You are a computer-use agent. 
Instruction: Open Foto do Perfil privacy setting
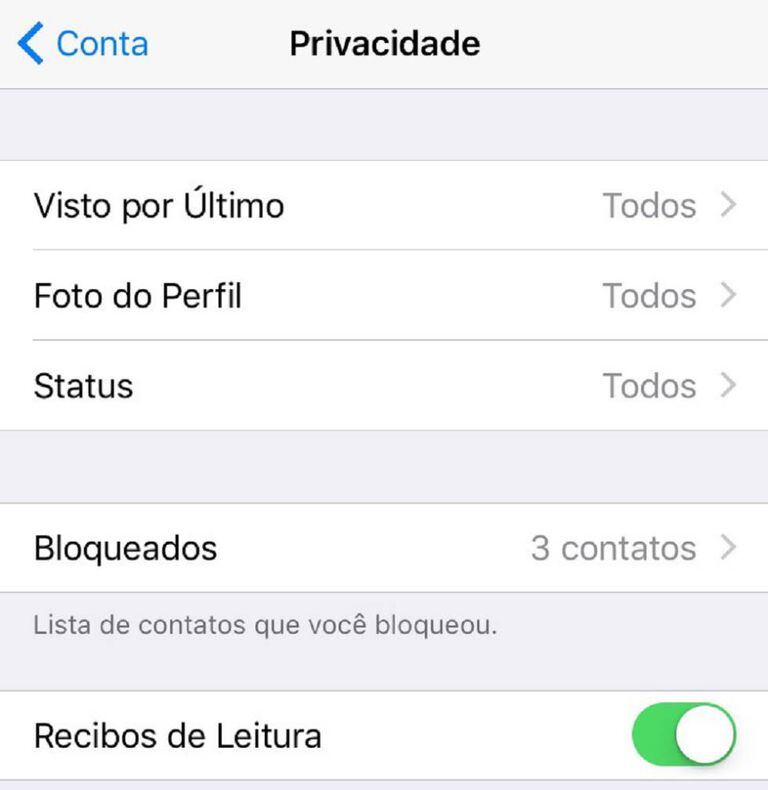384,296
